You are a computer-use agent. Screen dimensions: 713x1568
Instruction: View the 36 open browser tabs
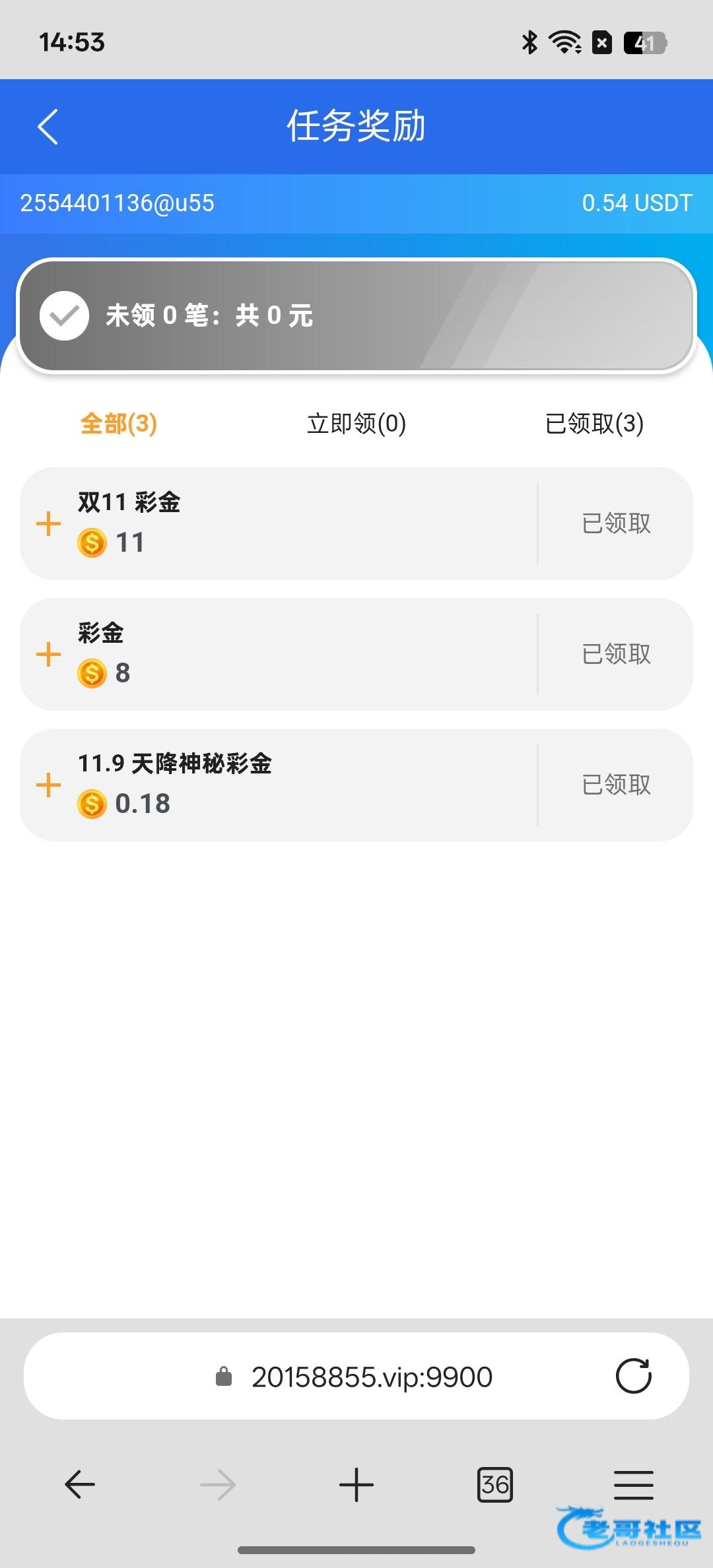(495, 1485)
